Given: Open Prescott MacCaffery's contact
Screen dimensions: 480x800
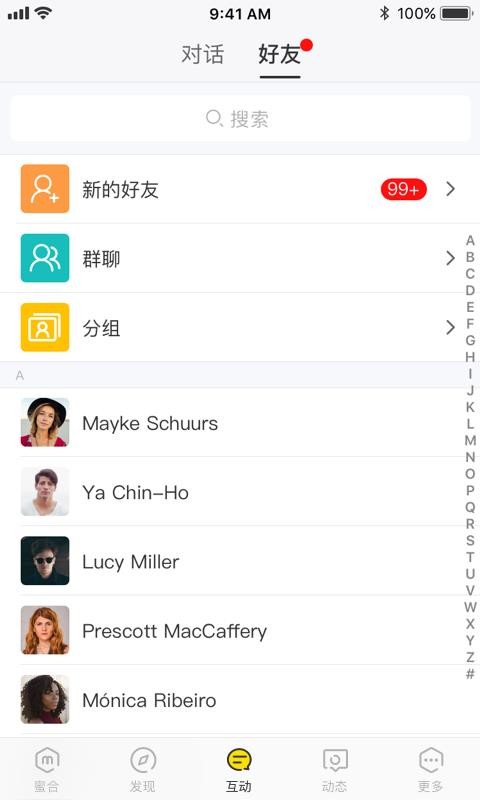Looking at the screenshot, I should pyautogui.click(x=240, y=631).
